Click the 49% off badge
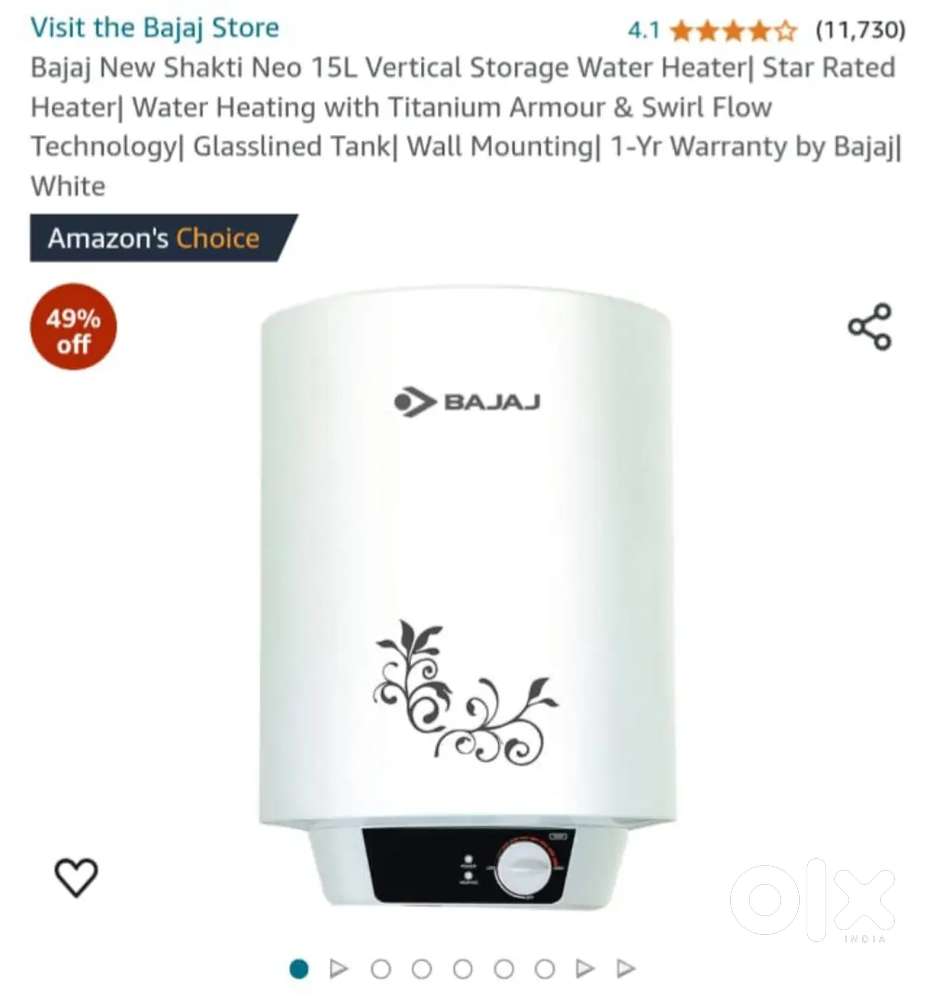936x1000 pixels. pyautogui.click(x=72, y=326)
